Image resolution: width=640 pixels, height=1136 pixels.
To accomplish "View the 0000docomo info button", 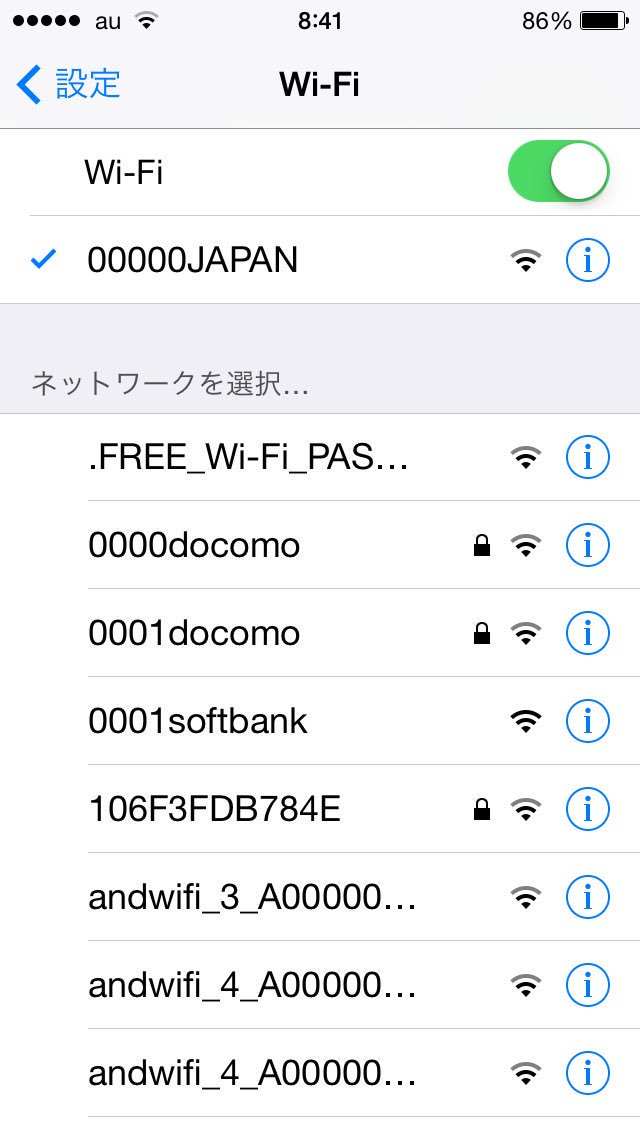I will [587, 546].
